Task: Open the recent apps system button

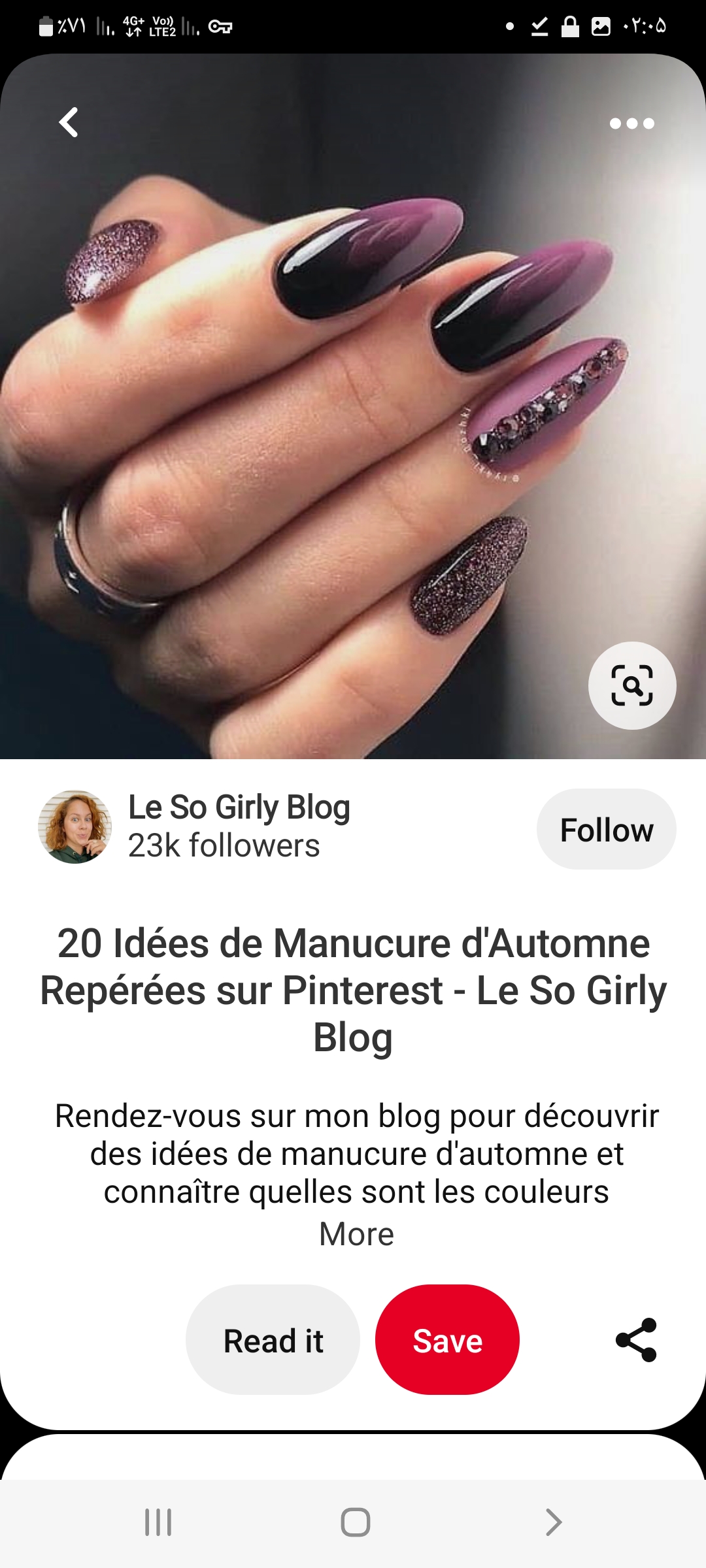Action: 158,1522
